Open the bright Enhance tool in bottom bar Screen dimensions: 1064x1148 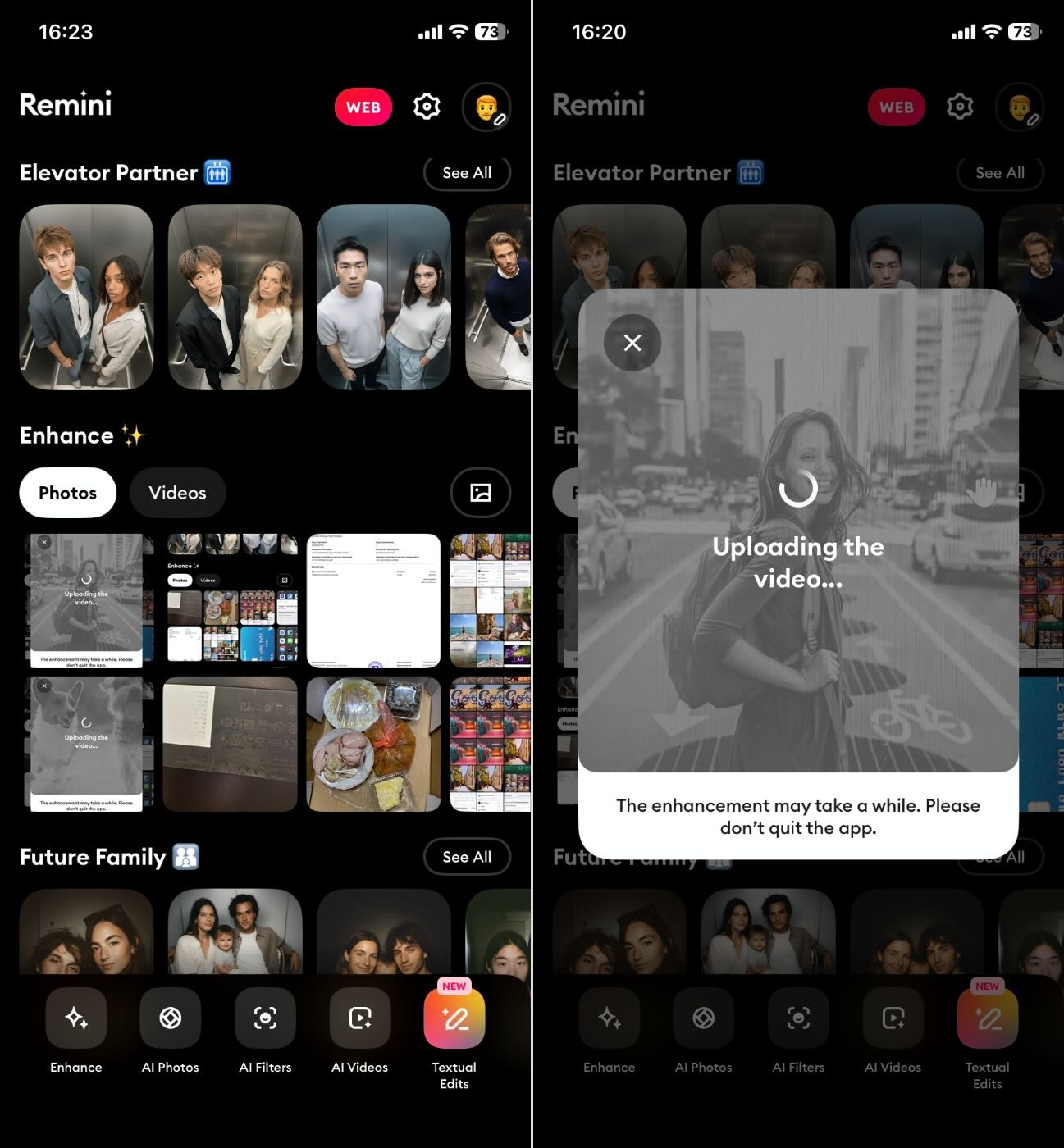point(76,1018)
